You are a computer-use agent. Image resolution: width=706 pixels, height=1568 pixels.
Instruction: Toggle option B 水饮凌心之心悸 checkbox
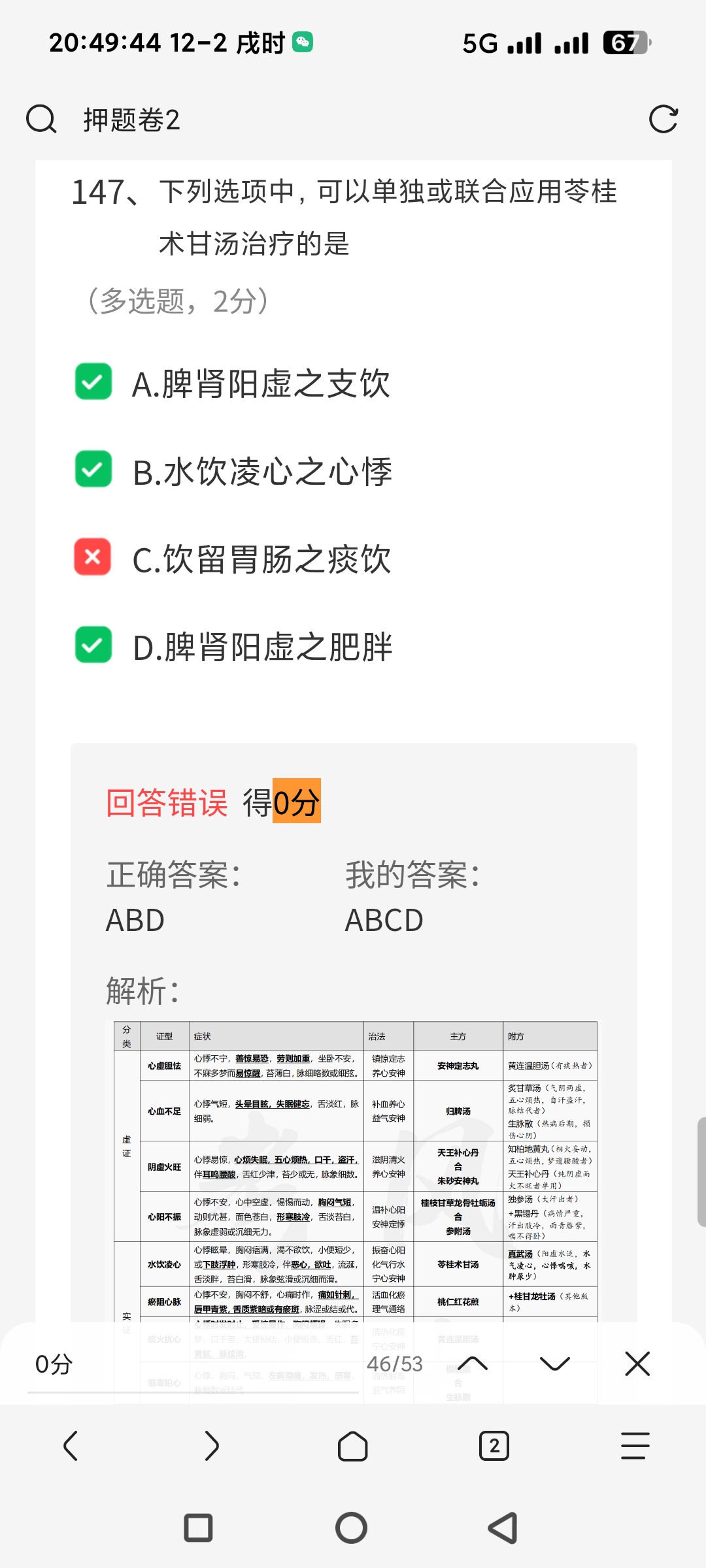tap(93, 469)
